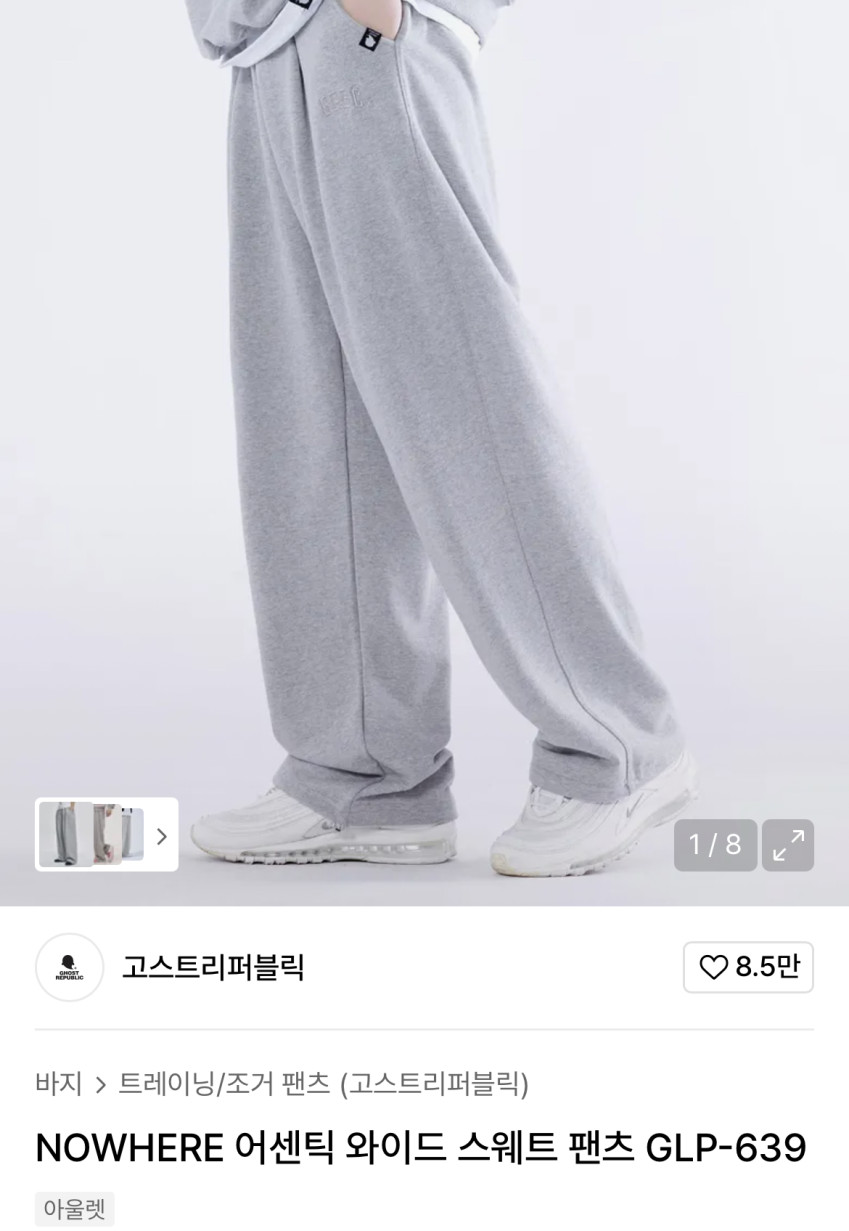Open 트레이닝/조거 팬츠 (고스트리퍼블릭) category

click(x=323, y=1083)
